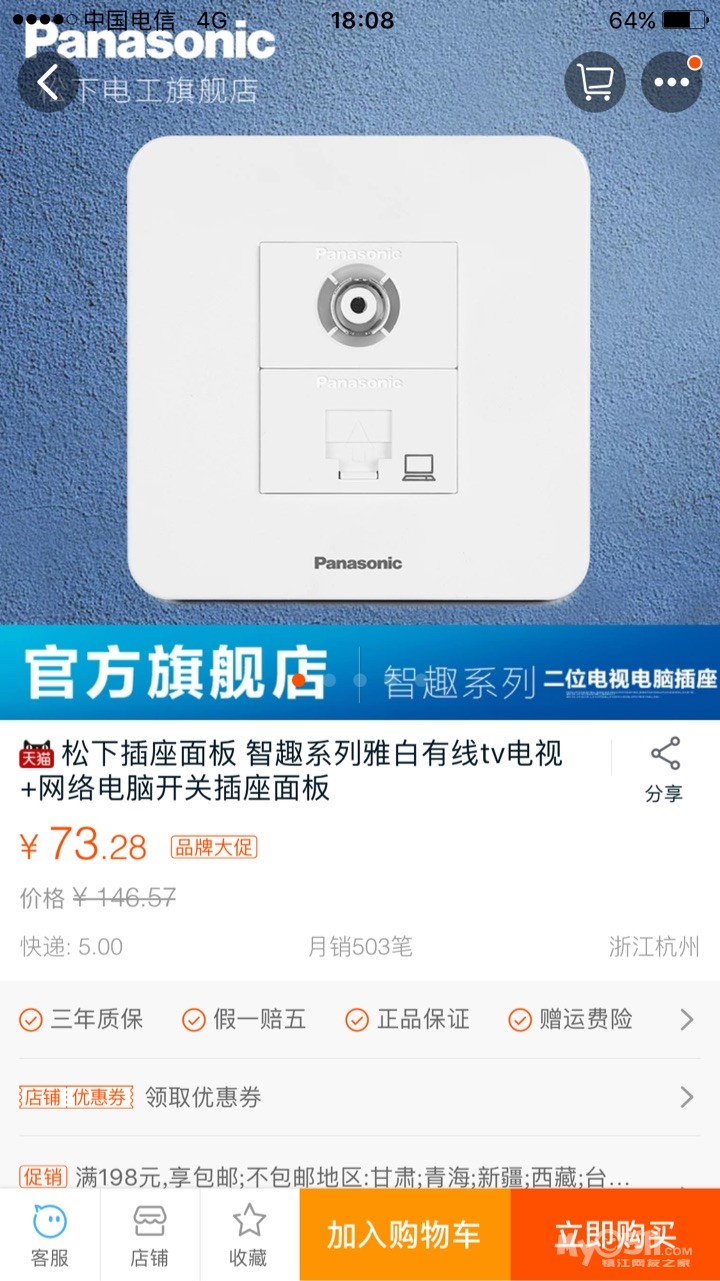The width and height of the screenshot is (720, 1281).
Task: Open the shopping cart icon
Action: [x=595, y=82]
